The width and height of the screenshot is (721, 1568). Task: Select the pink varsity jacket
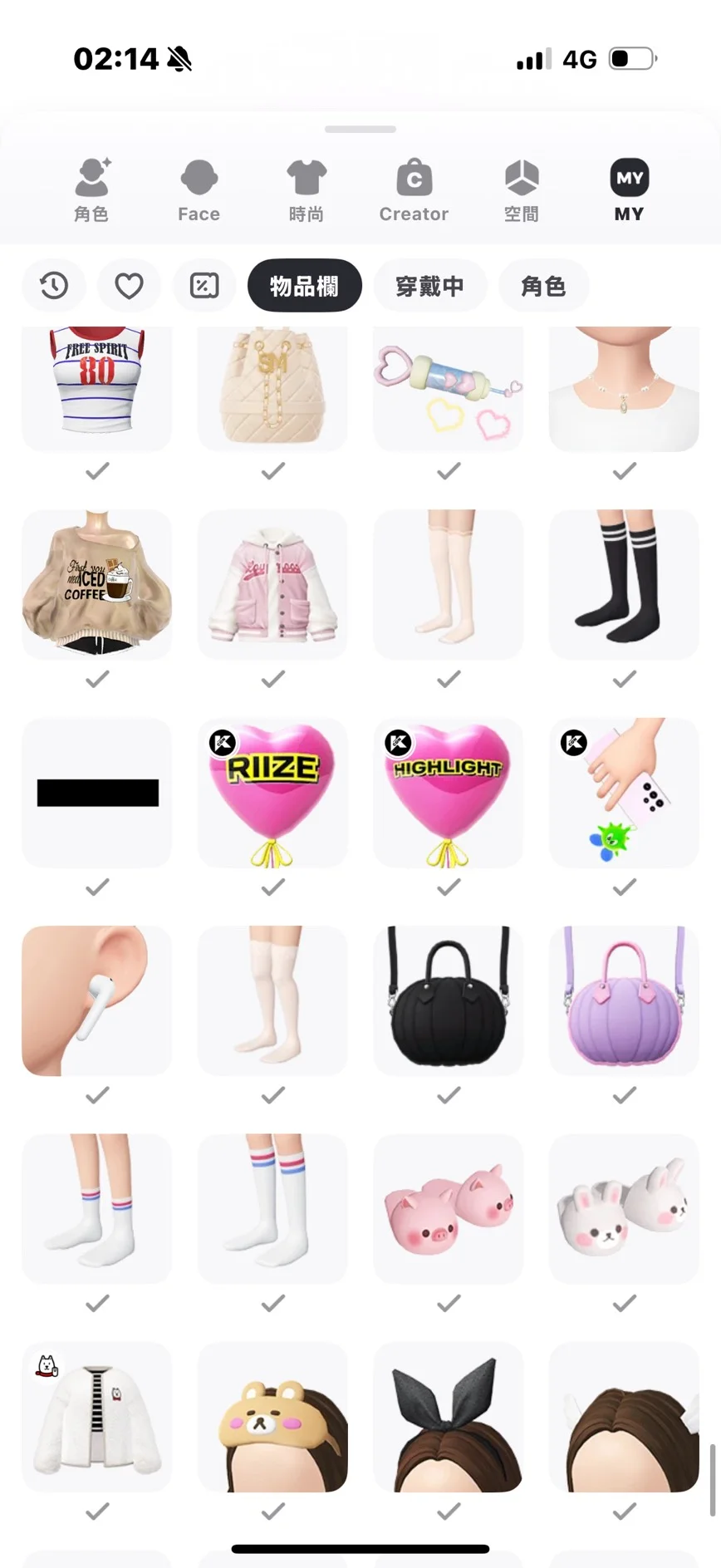click(272, 585)
